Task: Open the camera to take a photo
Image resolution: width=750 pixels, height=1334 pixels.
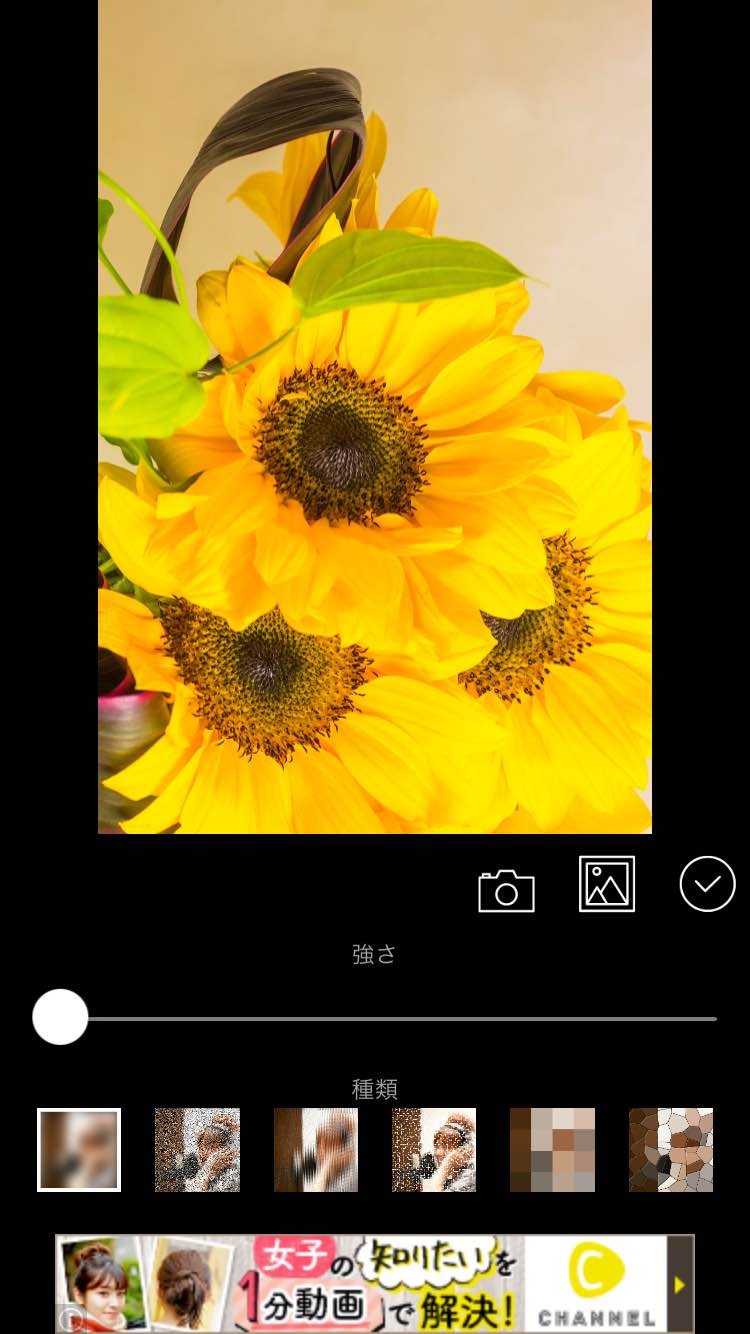Action: (x=506, y=890)
